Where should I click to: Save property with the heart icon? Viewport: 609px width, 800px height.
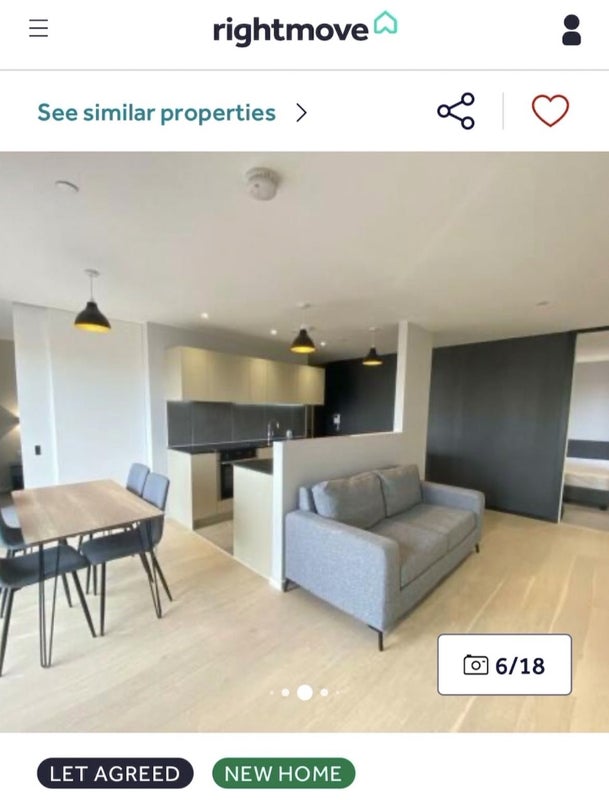pyautogui.click(x=550, y=111)
